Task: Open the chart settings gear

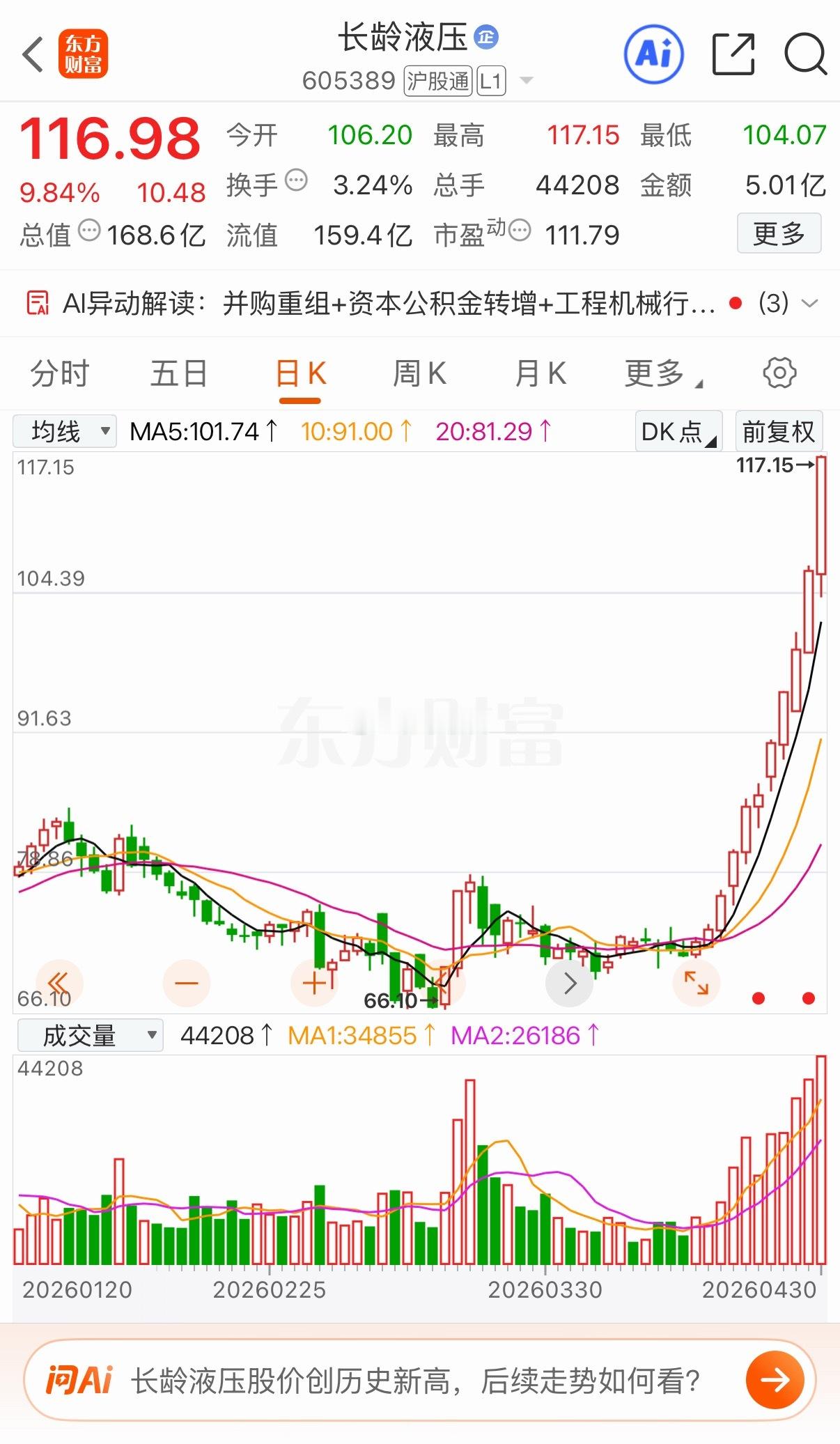Action: click(x=778, y=373)
